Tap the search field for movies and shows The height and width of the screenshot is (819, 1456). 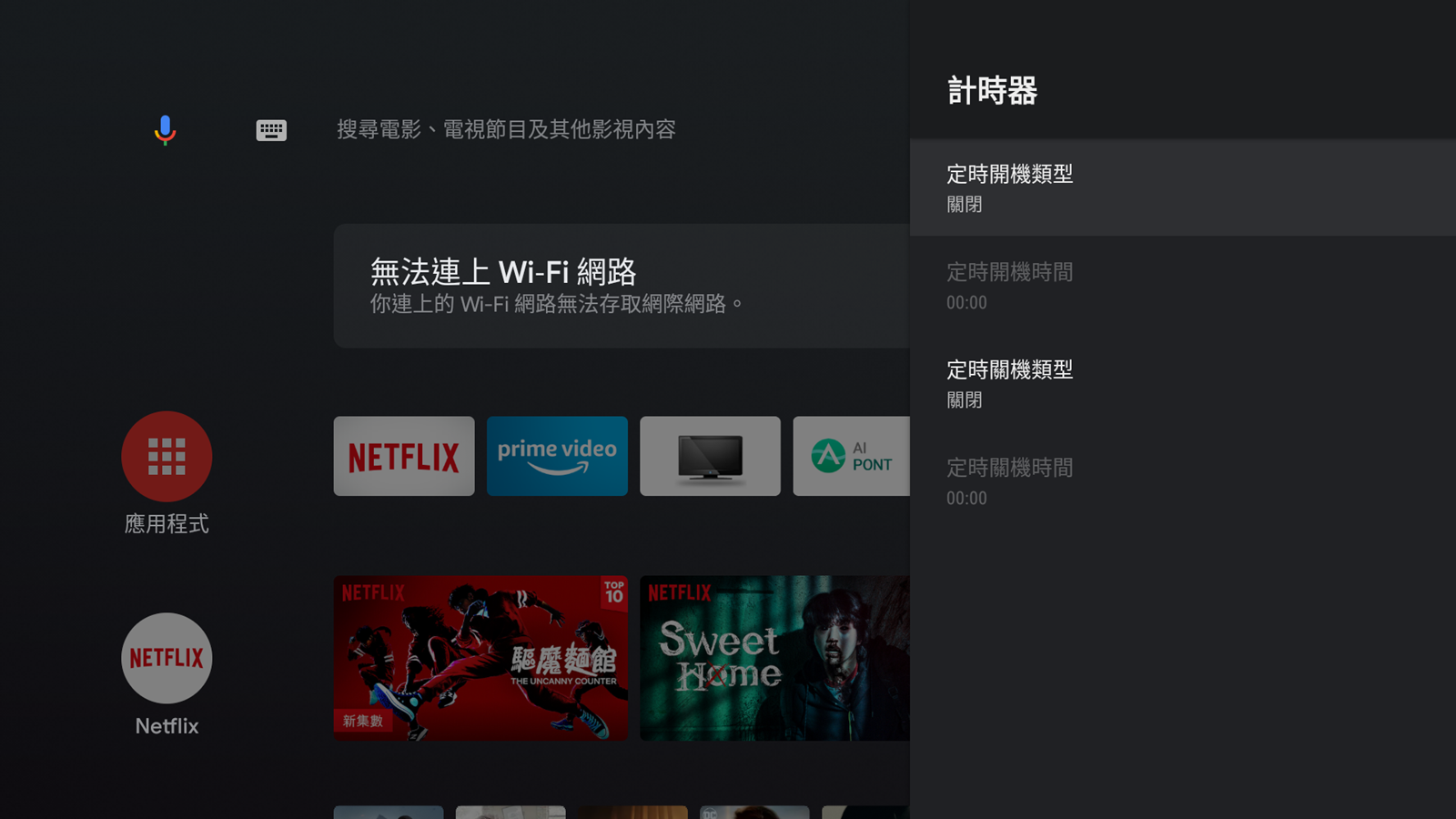(506, 130)
